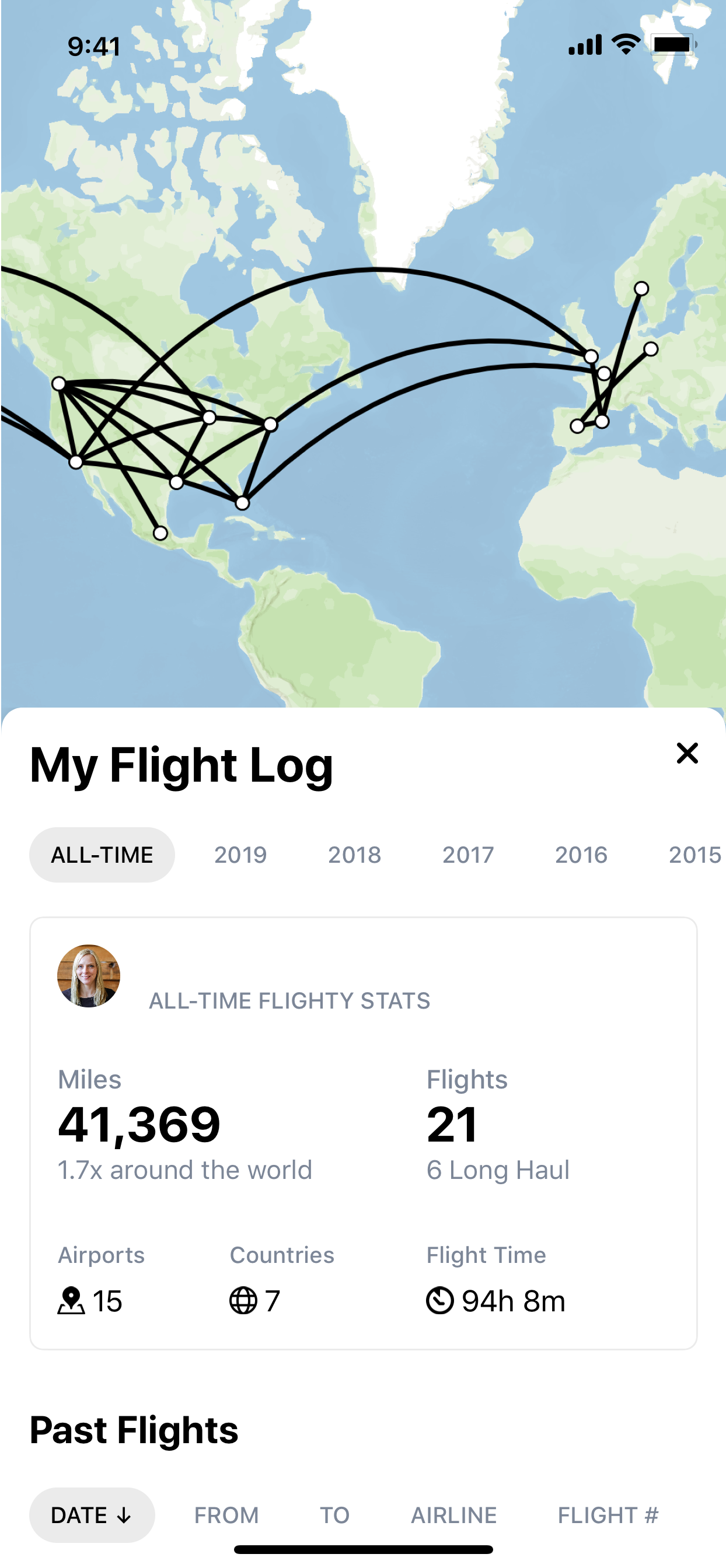Select the ALL-TIME filter
The image size is (726, 1568).
(x=102, y=855)
